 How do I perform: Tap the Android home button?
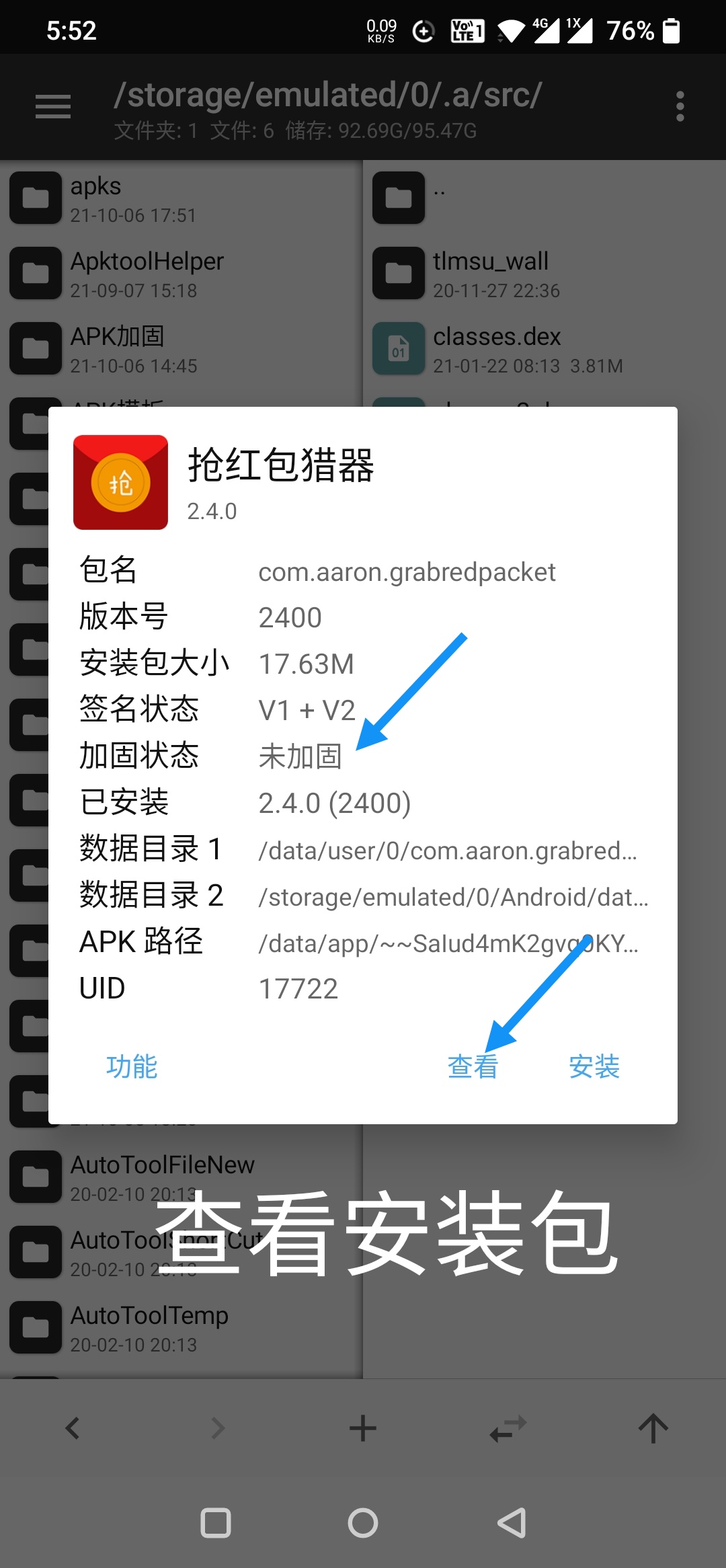(362, 1524)
